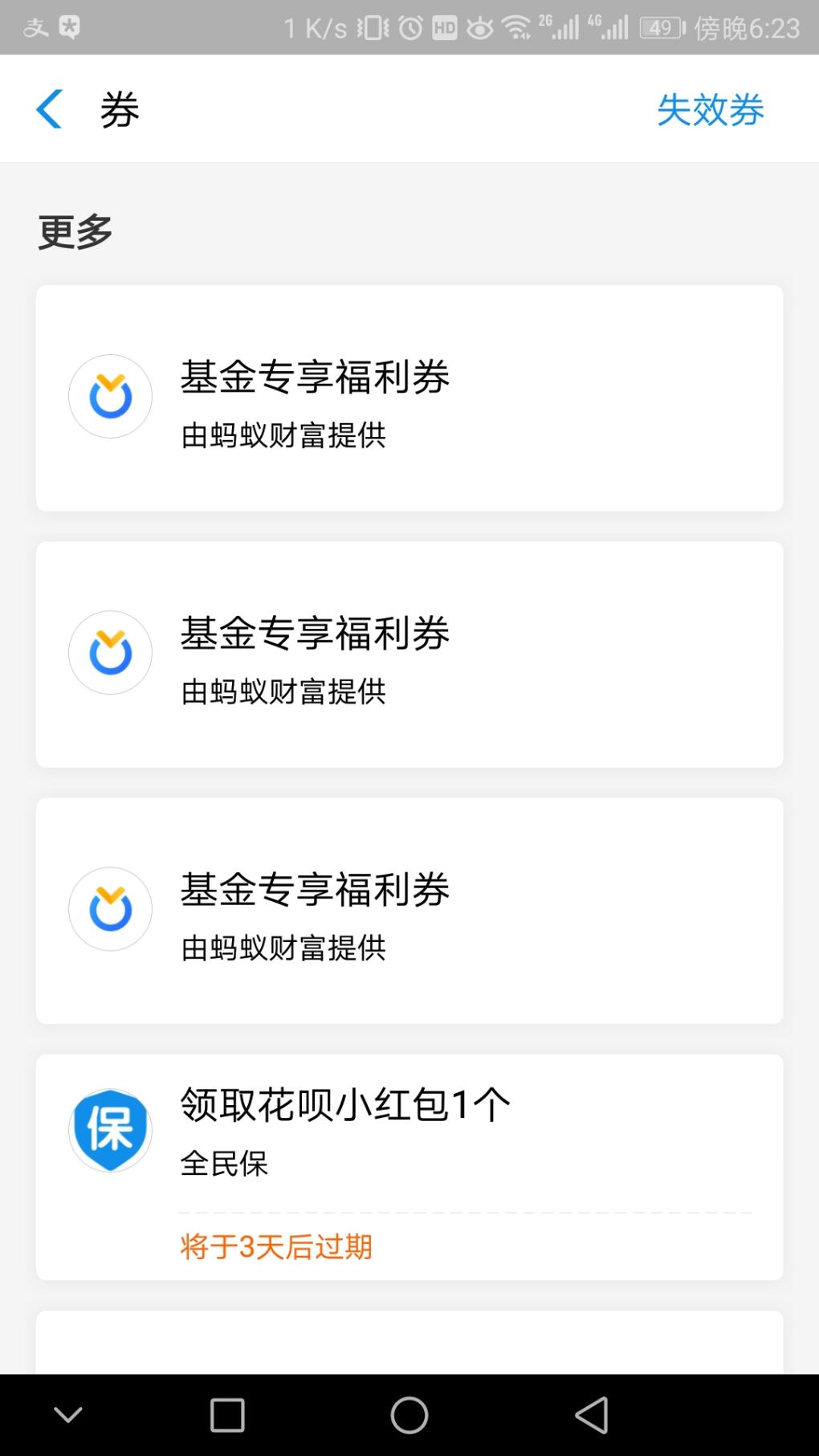
Task: Select the second 基金专享福利券 coupon card
Action: [409, 655]
